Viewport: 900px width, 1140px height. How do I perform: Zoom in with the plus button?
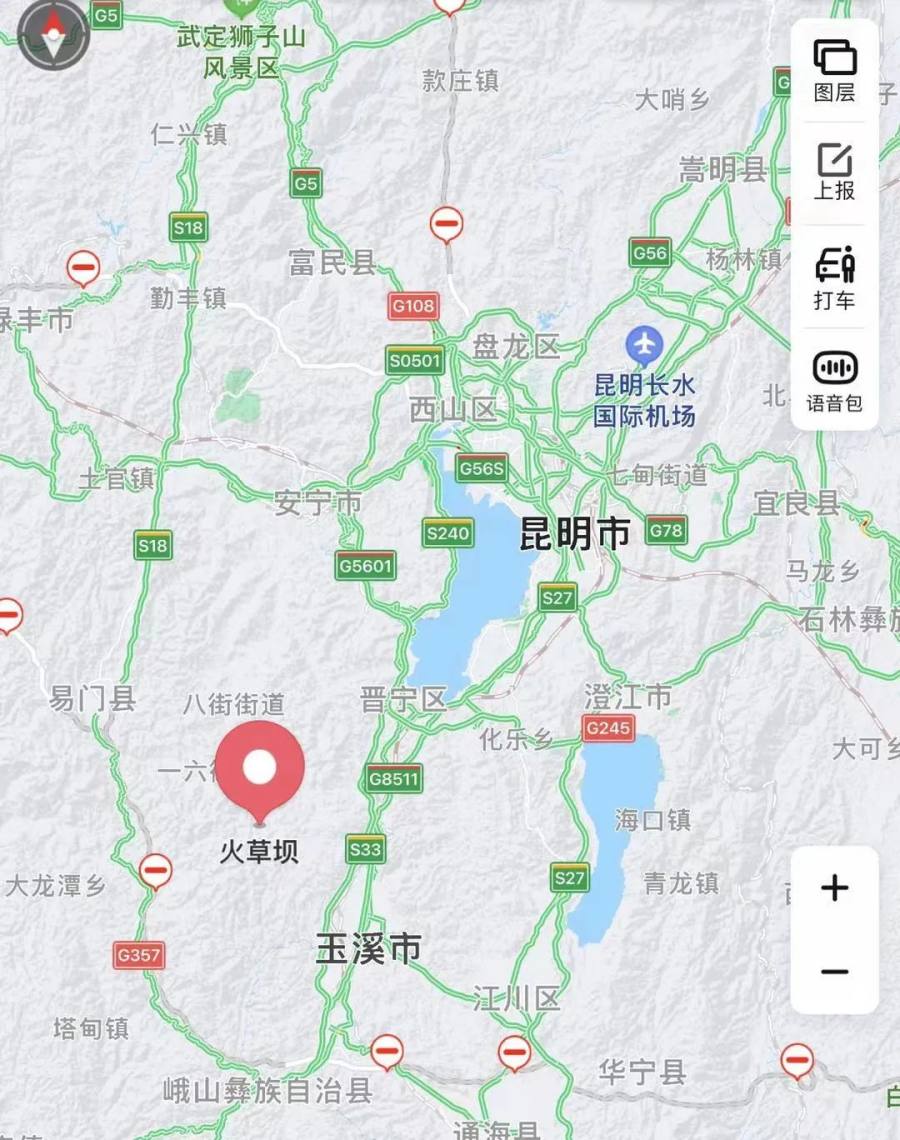[x=834, y=888]
